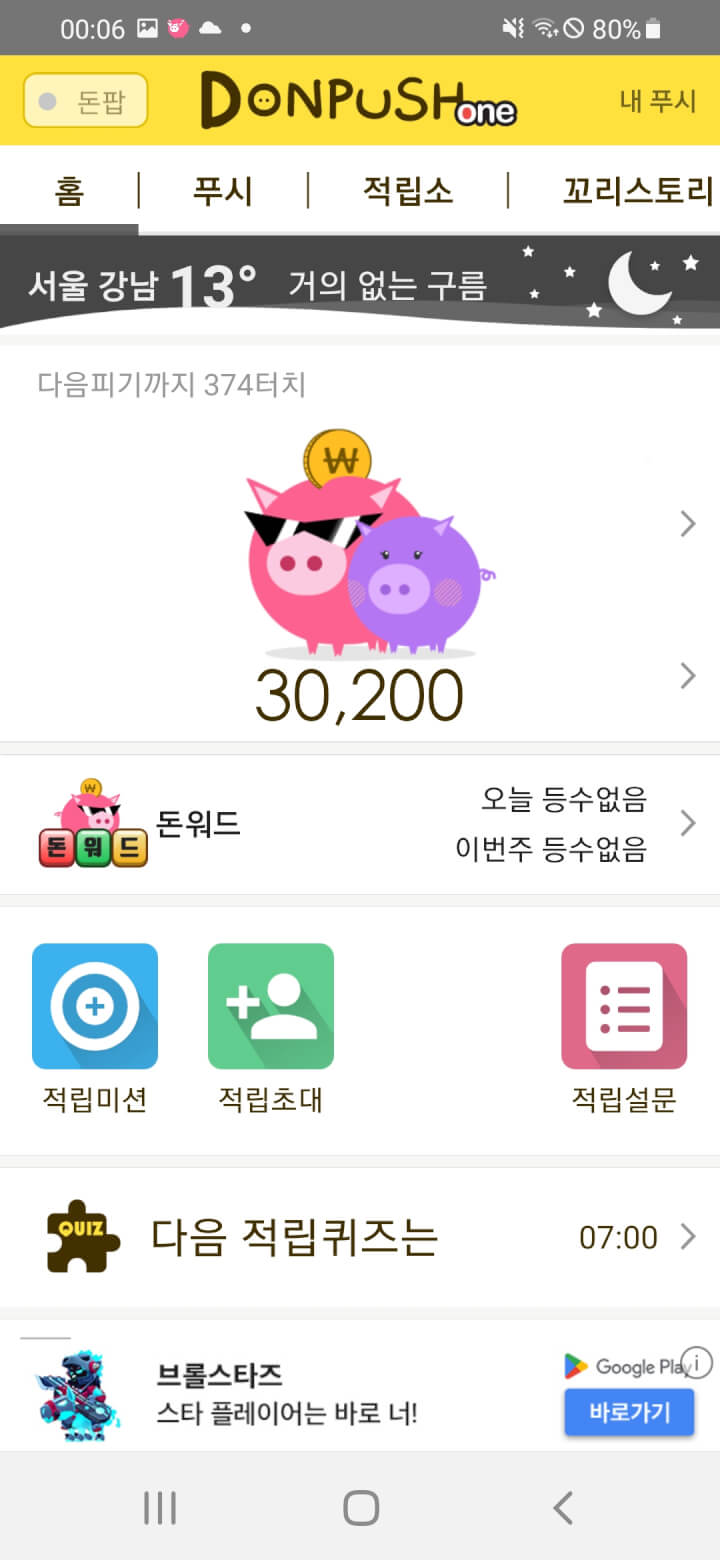Go to the 꼬리스토리 tab
Image resolution: width=720 pixels, height=1560 pixels.
click(637, 190)
